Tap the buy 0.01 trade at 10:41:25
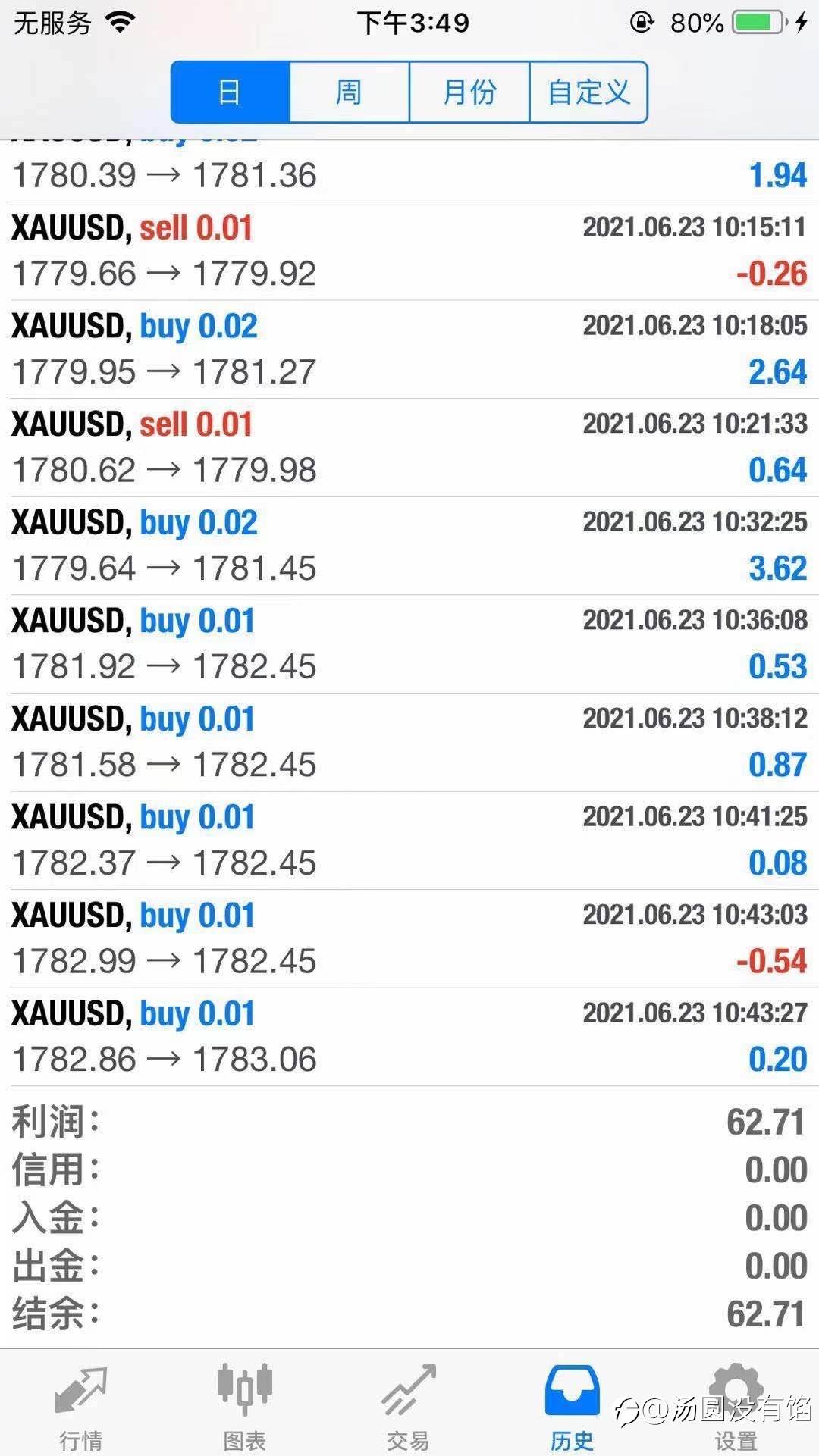Screen dimensions: 819x1456 (409, 840)
